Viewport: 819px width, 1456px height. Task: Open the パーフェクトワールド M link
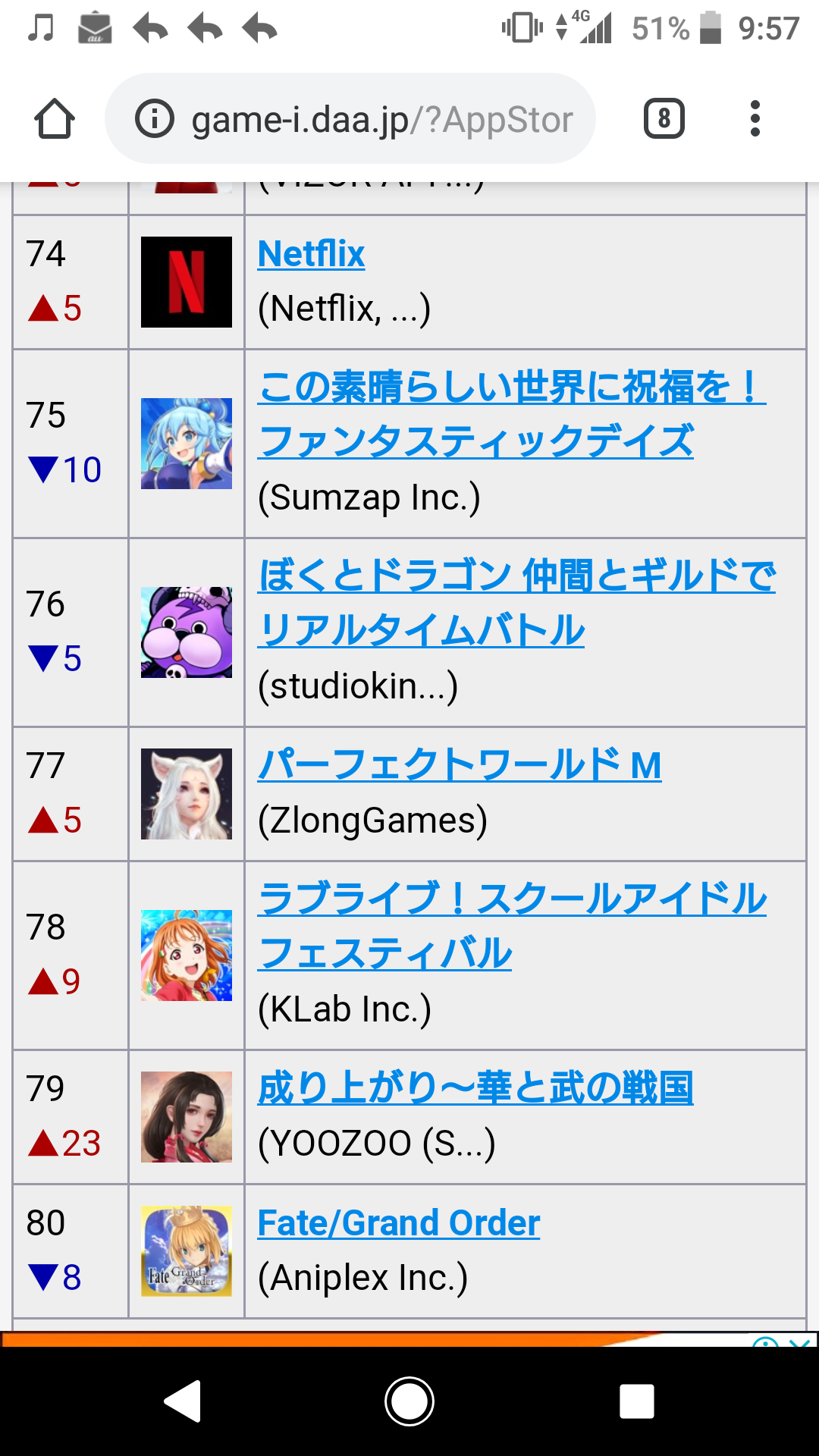tap(460, 765)
